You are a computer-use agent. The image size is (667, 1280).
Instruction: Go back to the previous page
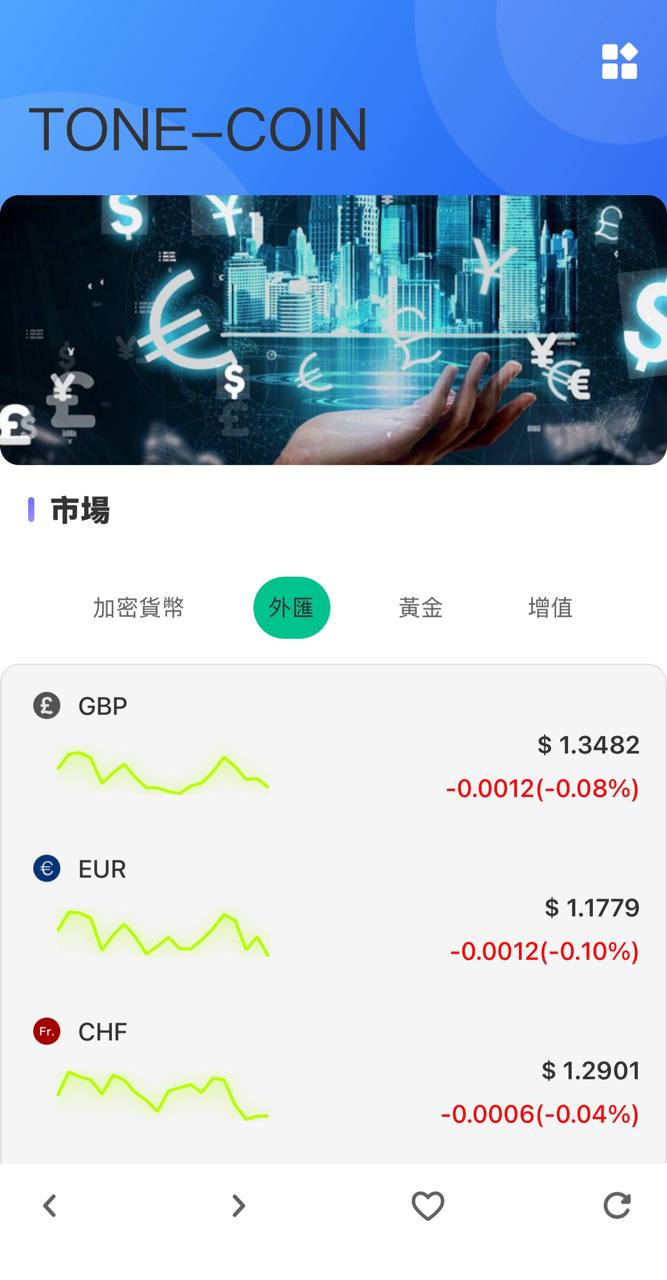click(50, 1206)
